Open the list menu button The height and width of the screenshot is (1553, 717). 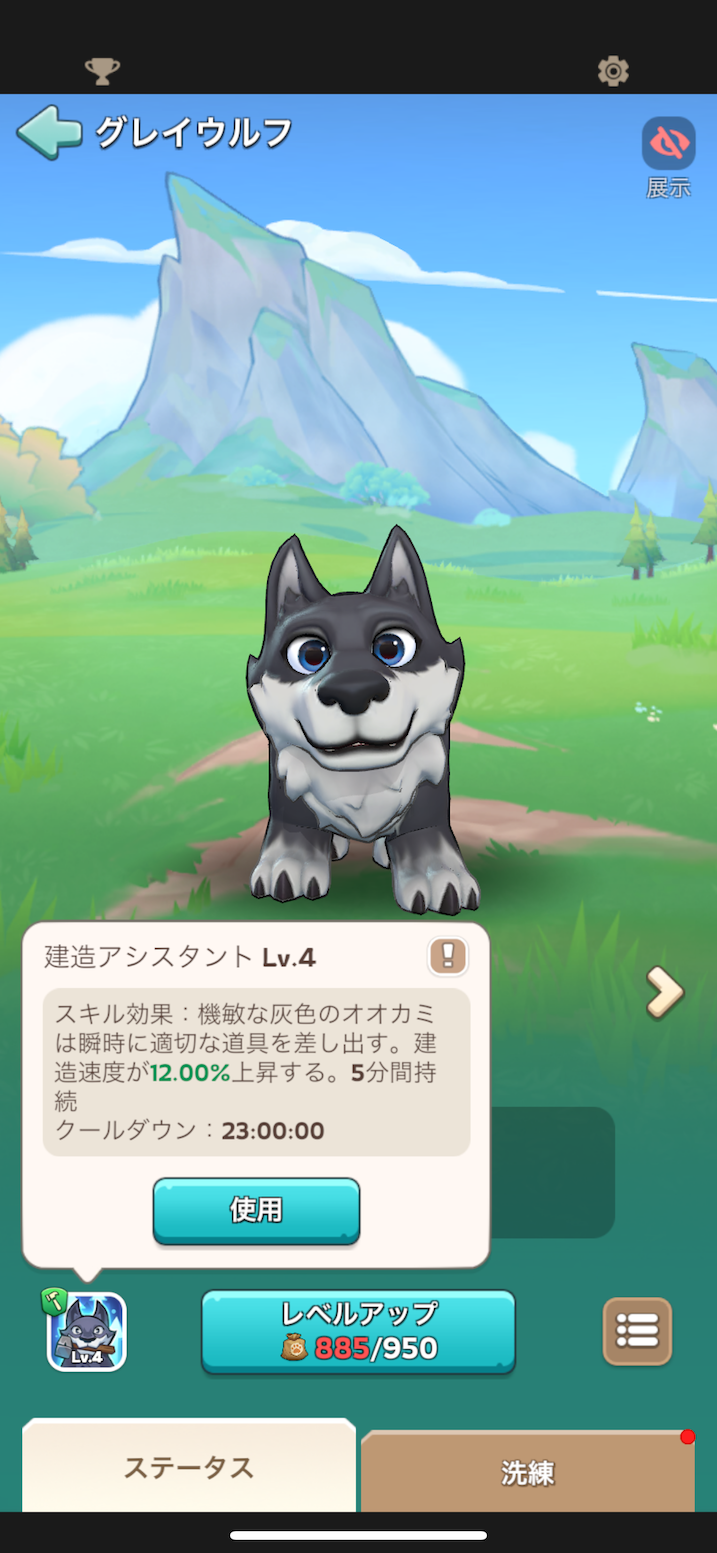pos(637,1331)
